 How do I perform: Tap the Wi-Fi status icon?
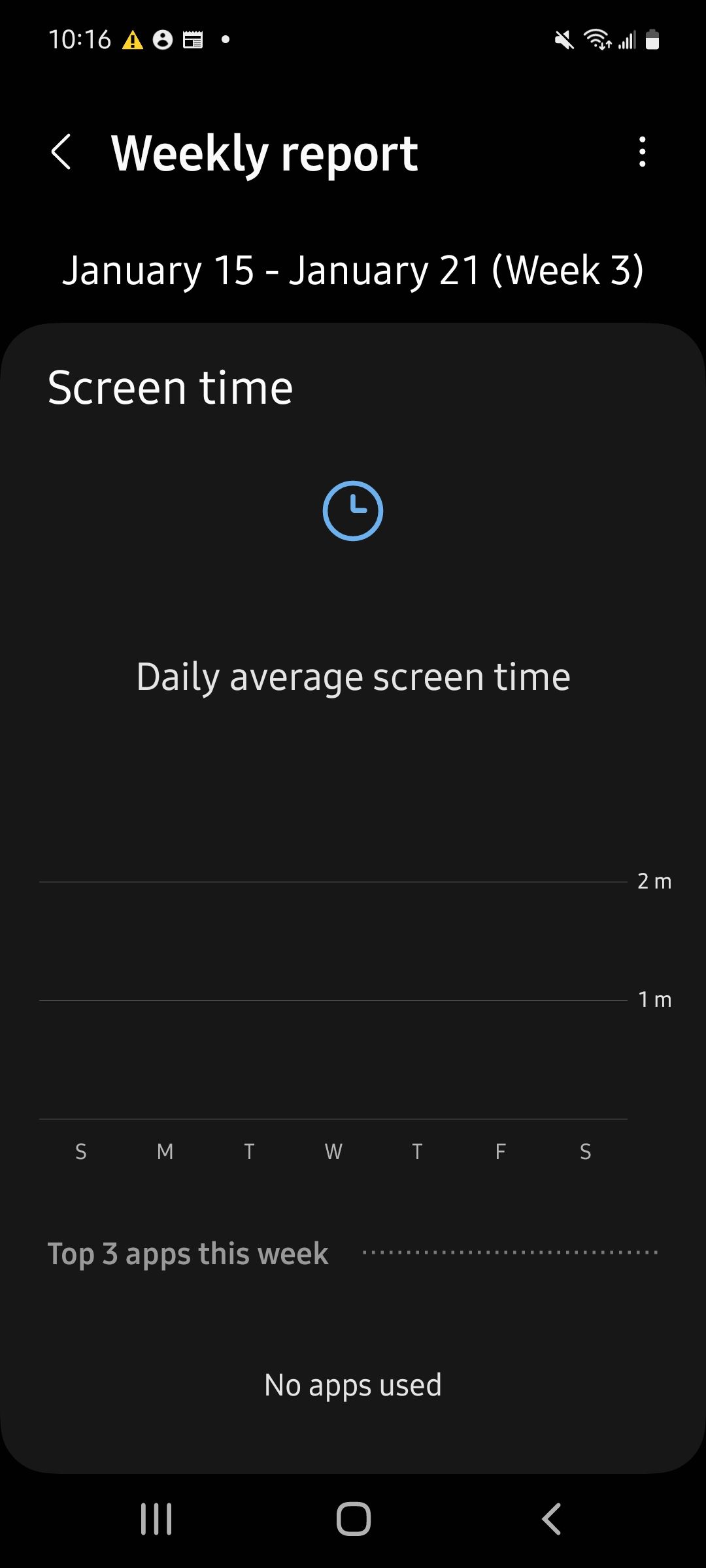pyautogui.click(x=598, y=41)
